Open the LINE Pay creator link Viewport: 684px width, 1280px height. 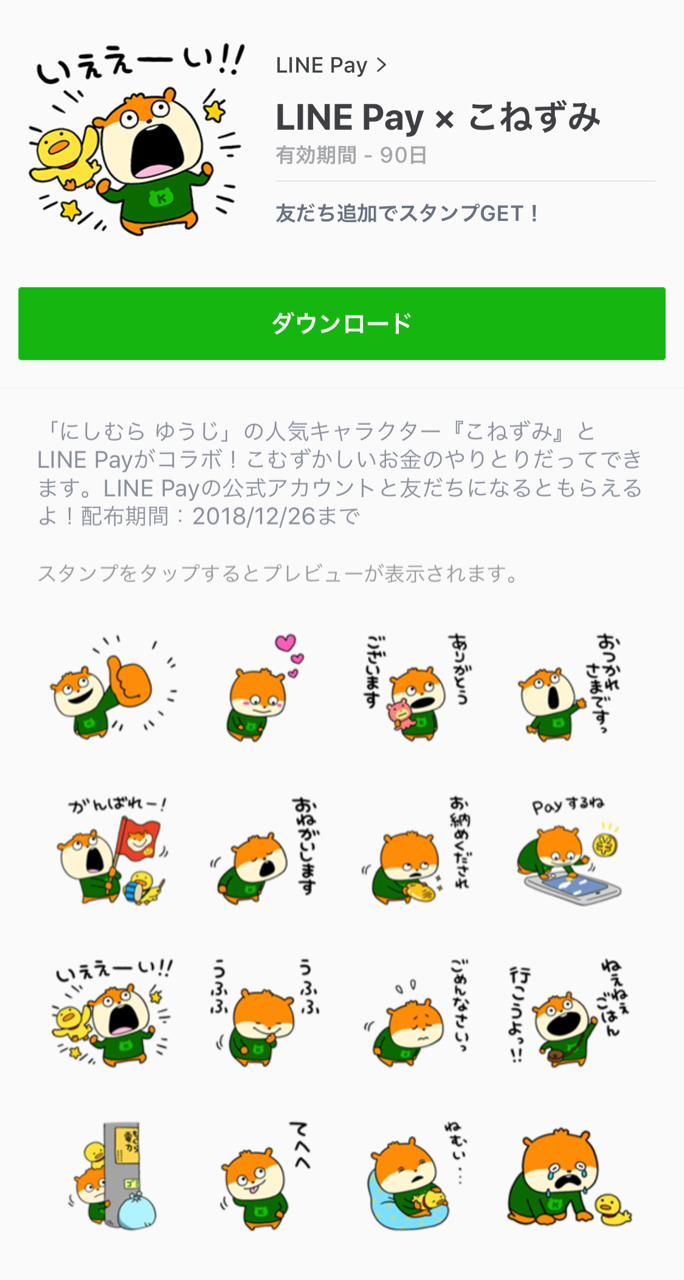pos(330,66)
